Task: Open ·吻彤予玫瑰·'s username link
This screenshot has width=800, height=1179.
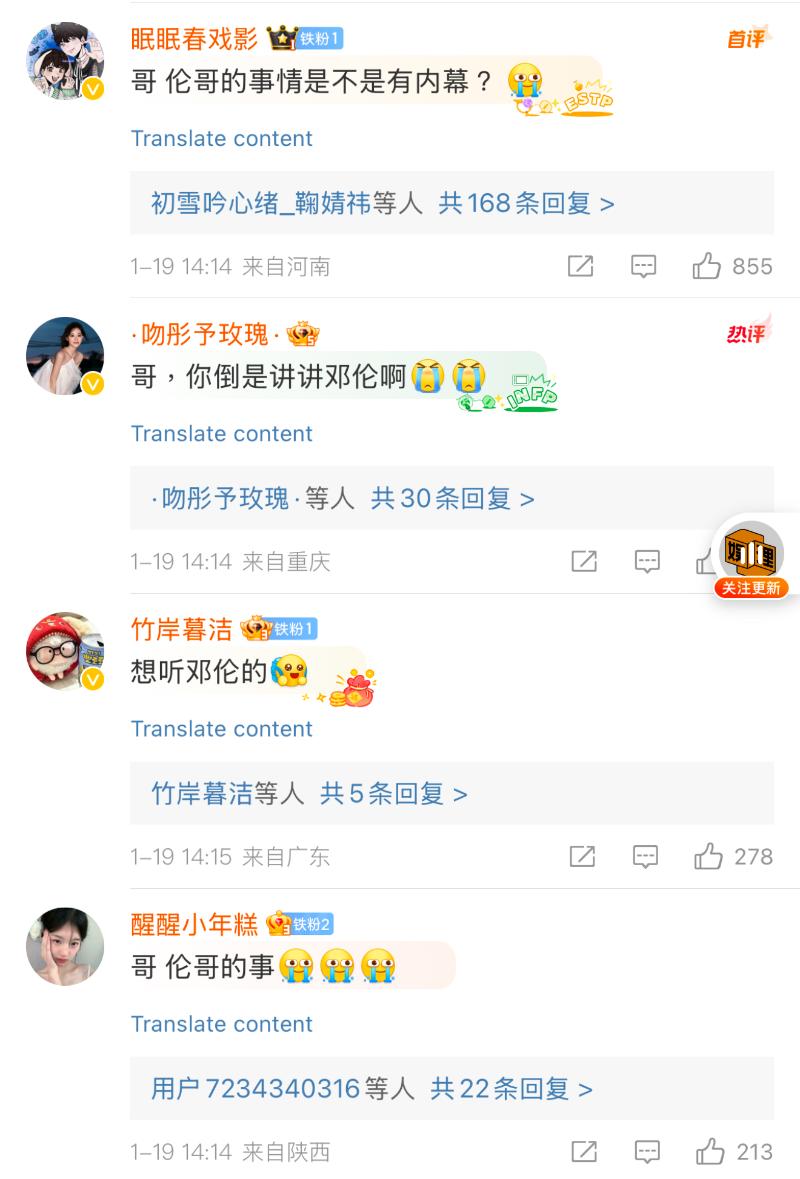Action: tap(206, 334)
